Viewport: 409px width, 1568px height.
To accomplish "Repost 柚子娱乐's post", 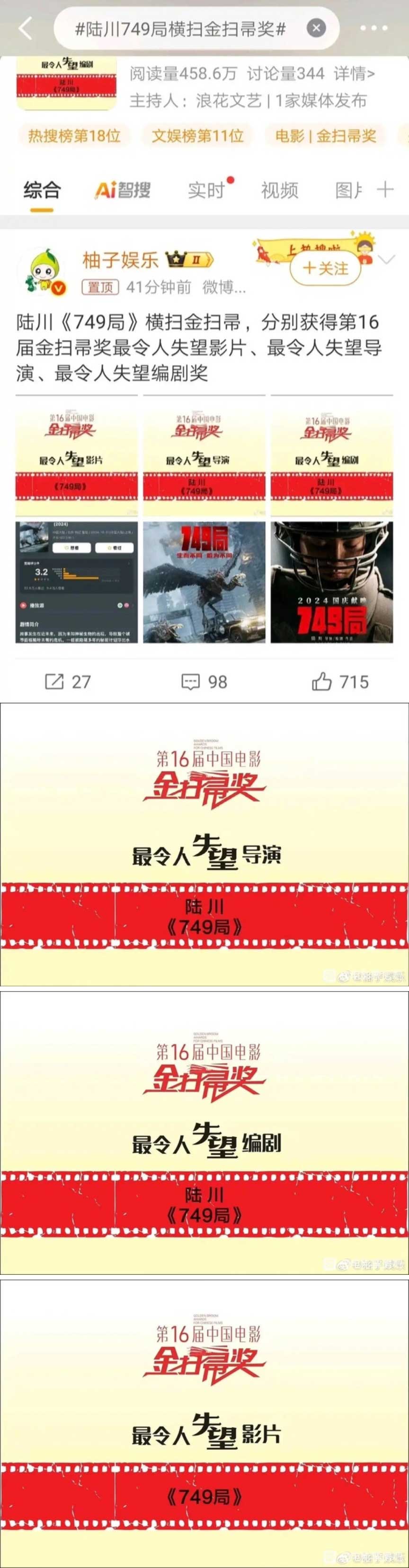I will coord(68,682).
